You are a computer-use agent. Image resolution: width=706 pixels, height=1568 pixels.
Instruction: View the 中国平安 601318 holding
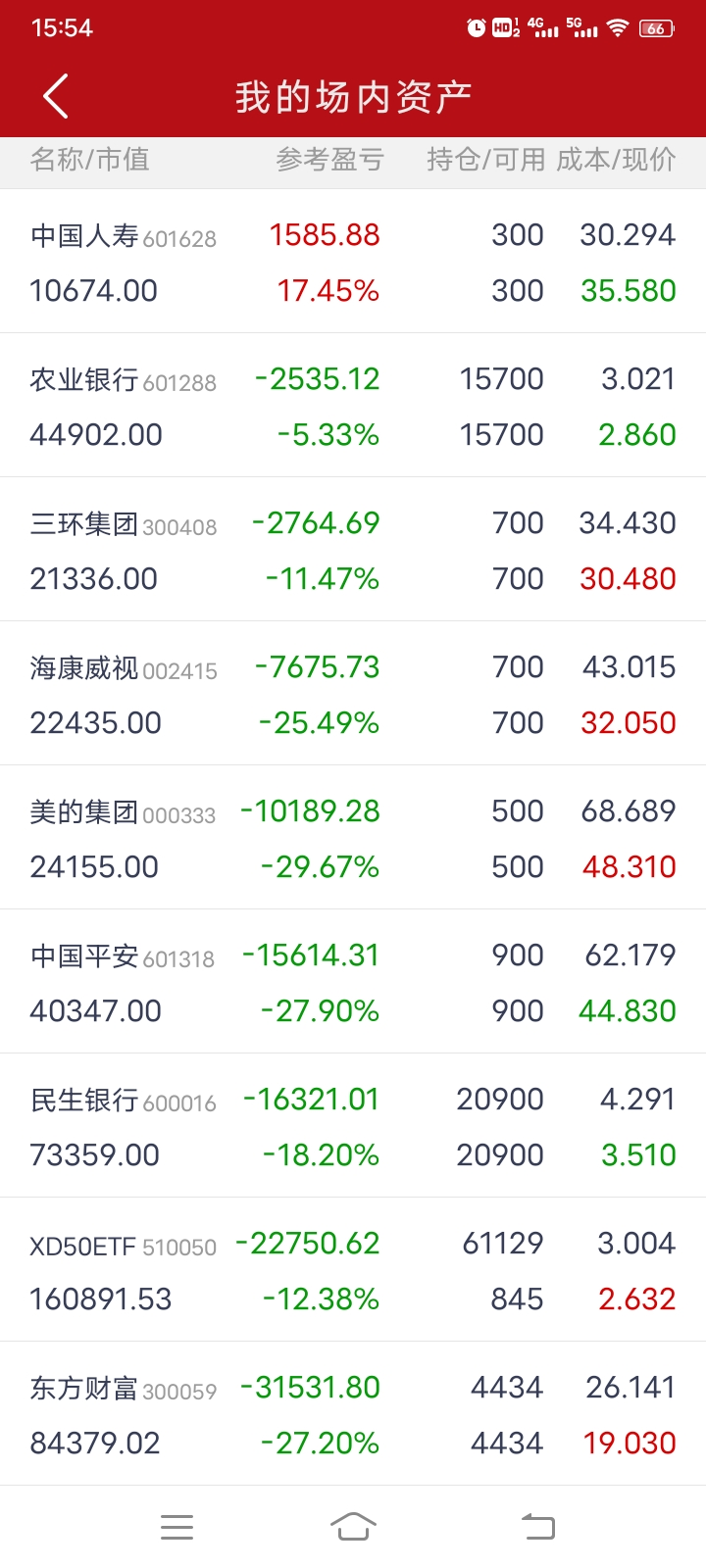point(353,982)
